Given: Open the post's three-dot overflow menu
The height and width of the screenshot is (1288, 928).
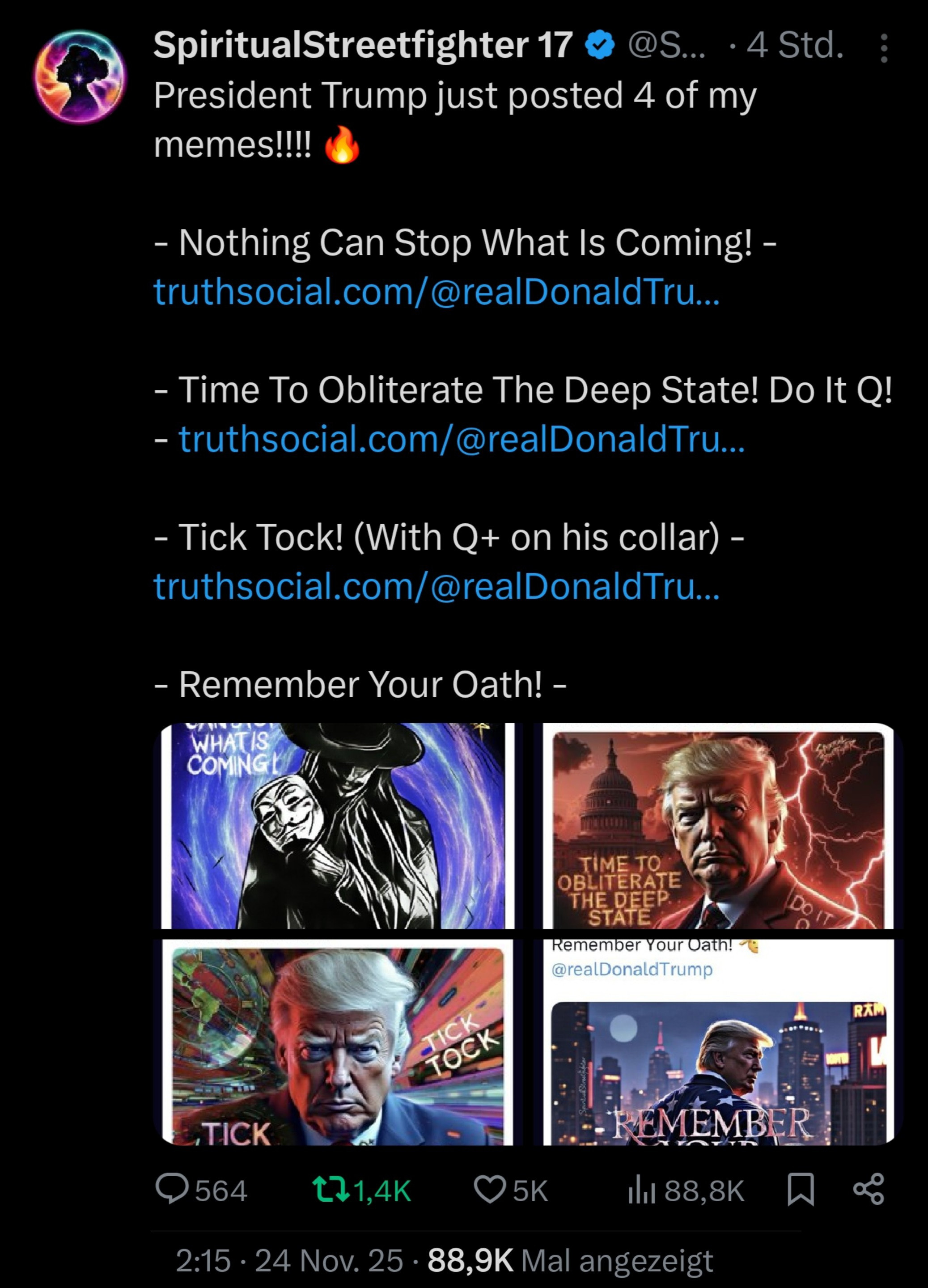Looking at the screenshot, I should (883, 48).
